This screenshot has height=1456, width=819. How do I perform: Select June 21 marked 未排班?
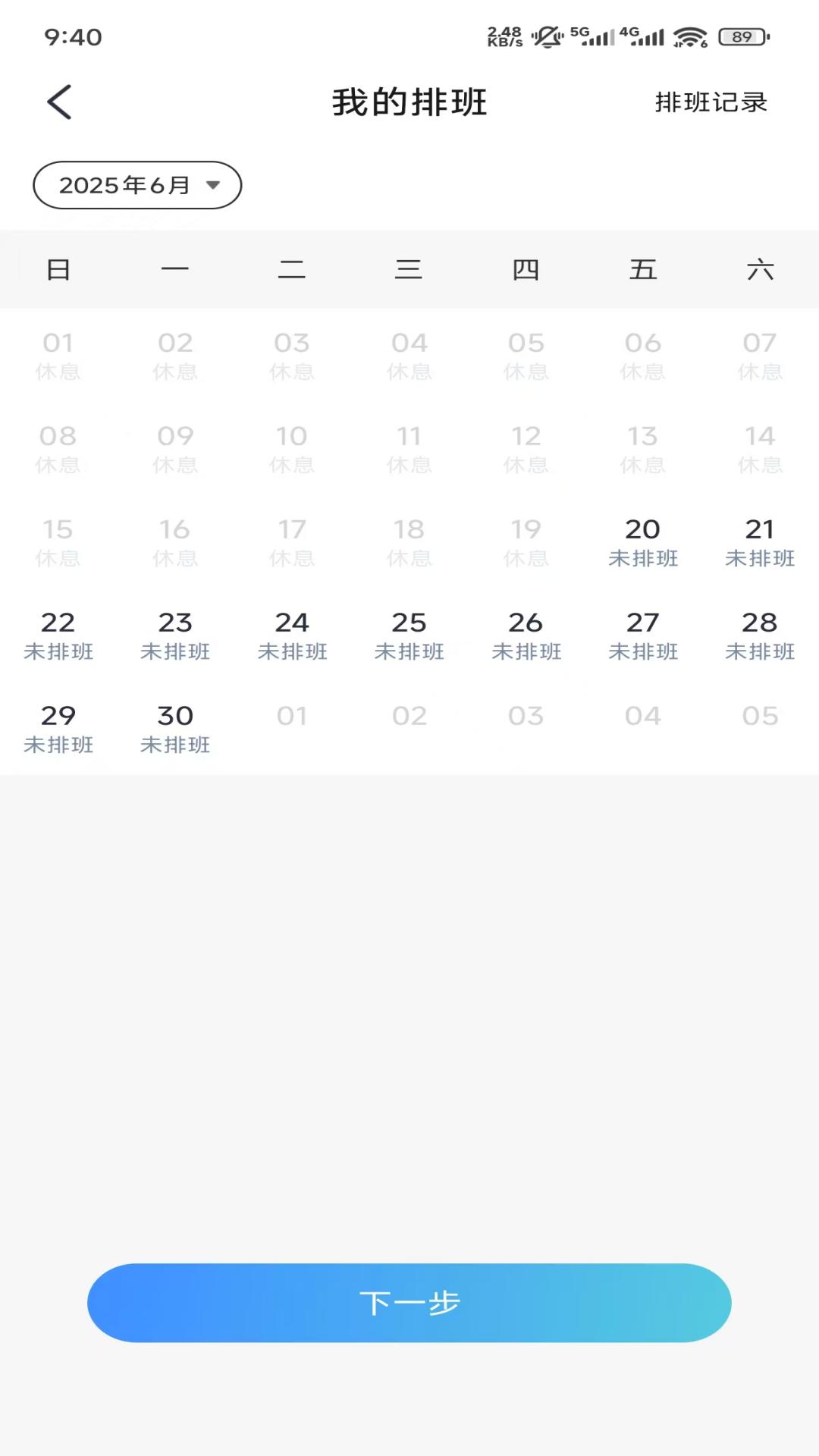click(760, 542)
